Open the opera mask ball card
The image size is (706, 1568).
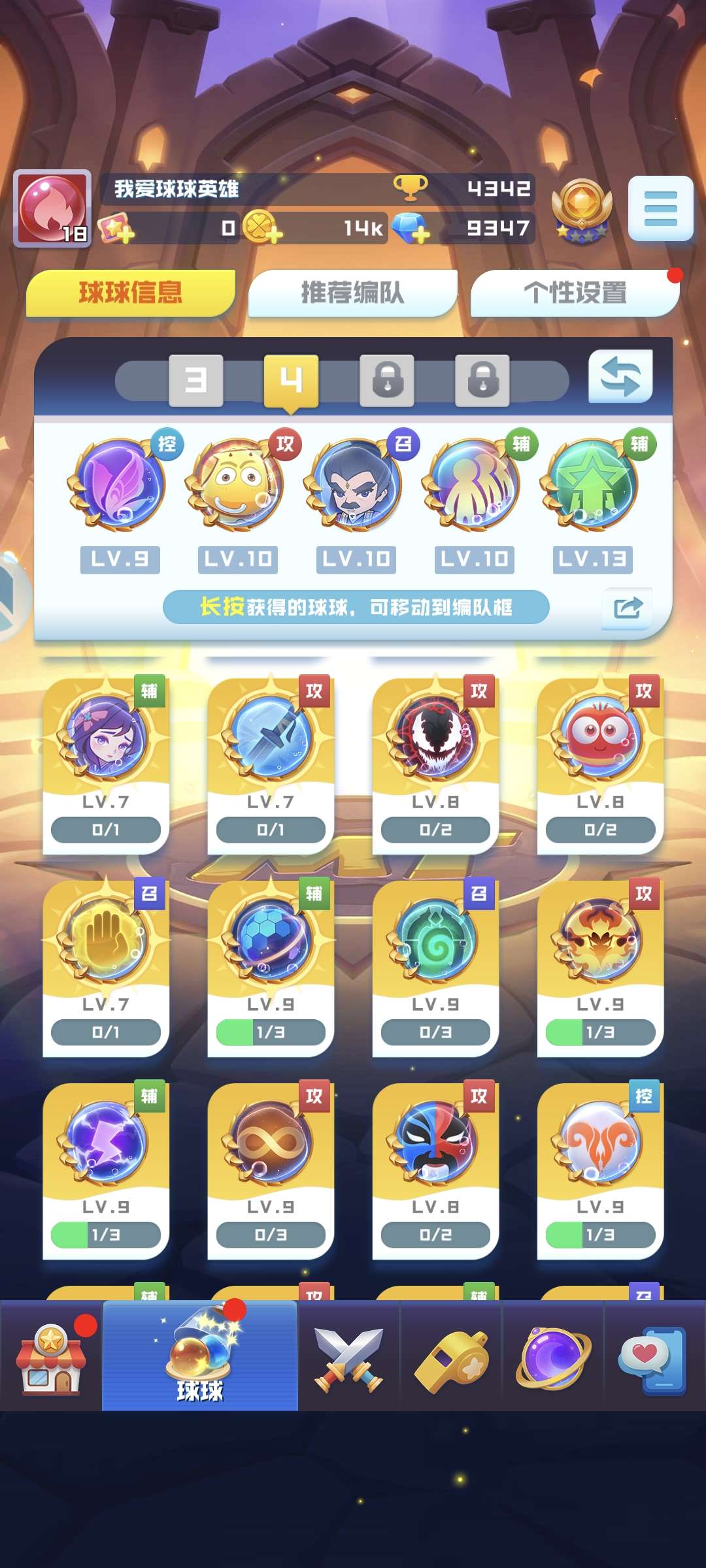coord(435,1143)
